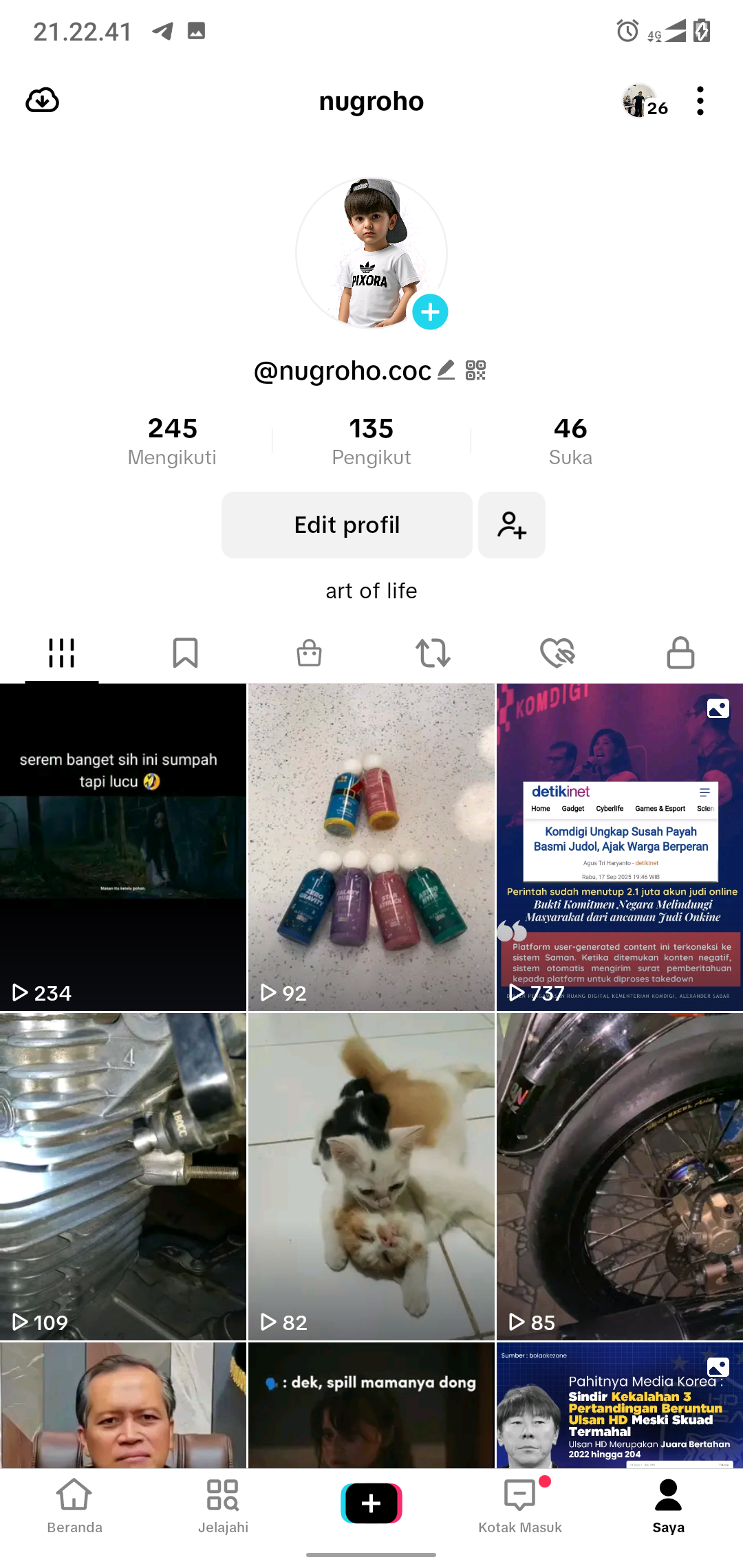743x1568 pixels.
Task: Tap the Edit profil button
Action: (x=347, y=525)
